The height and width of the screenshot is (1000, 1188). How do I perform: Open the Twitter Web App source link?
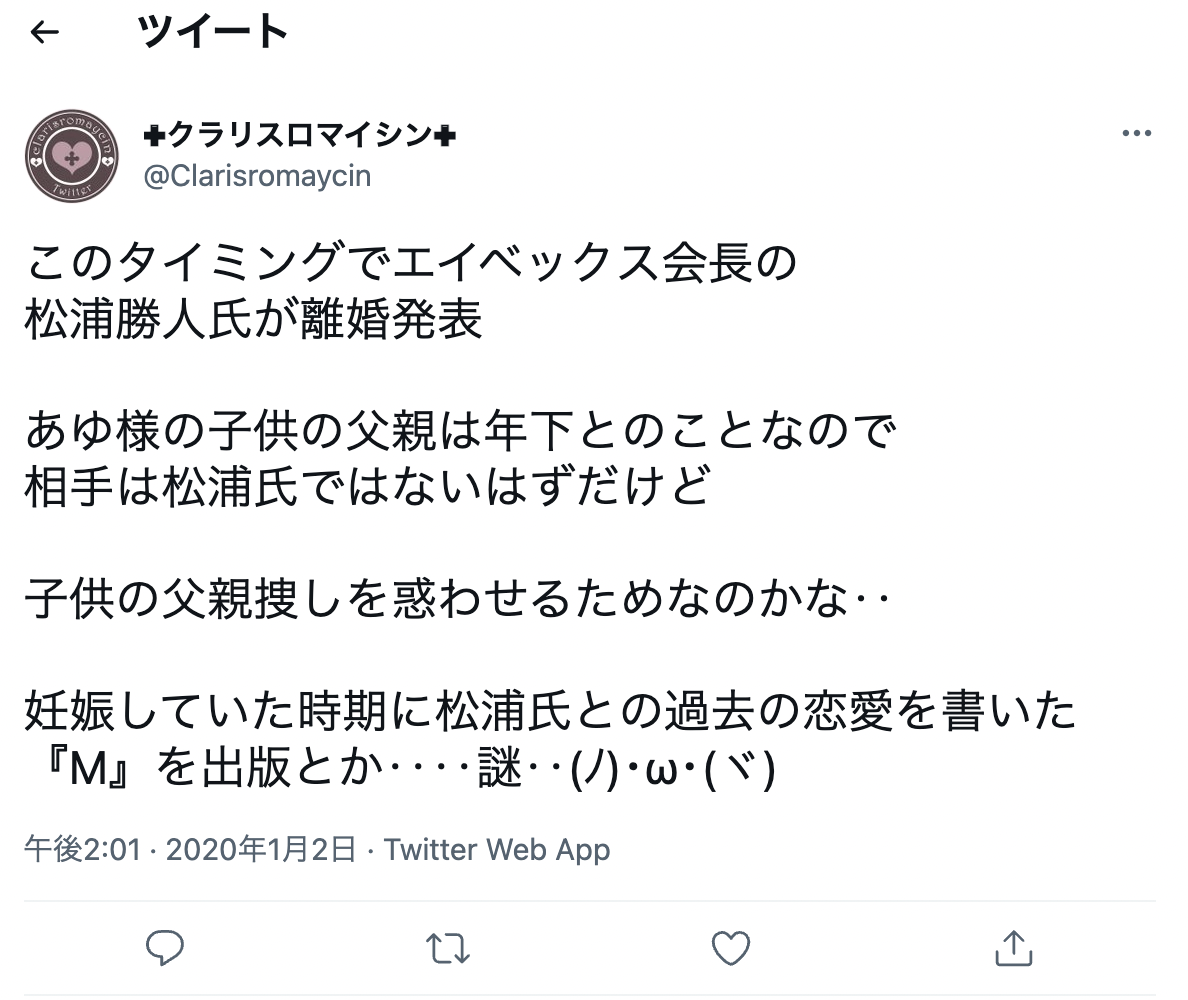497,850
